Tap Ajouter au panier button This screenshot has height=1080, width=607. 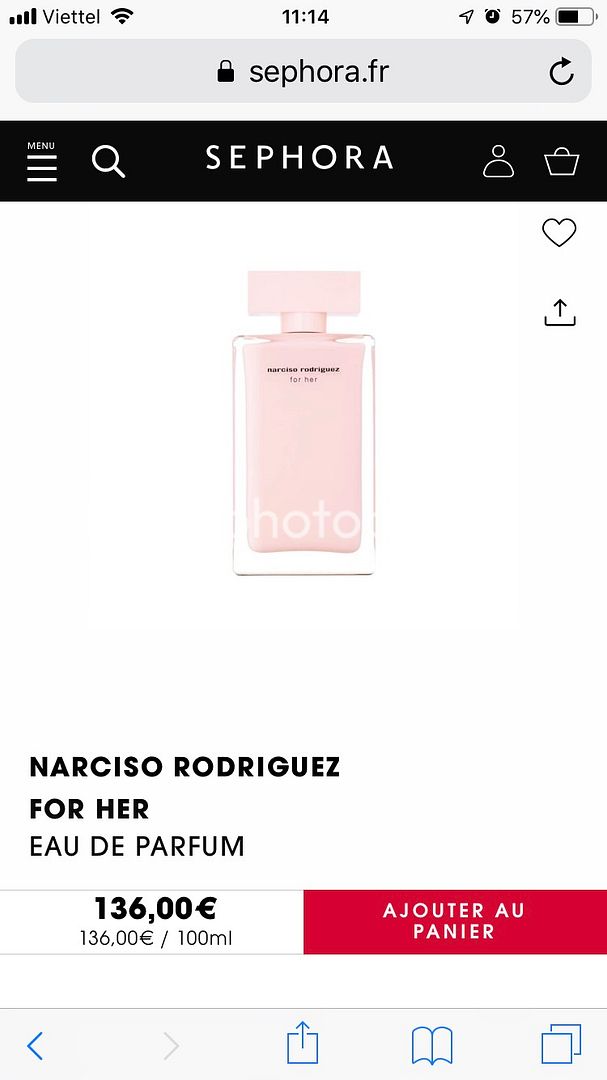pos(454,921)
